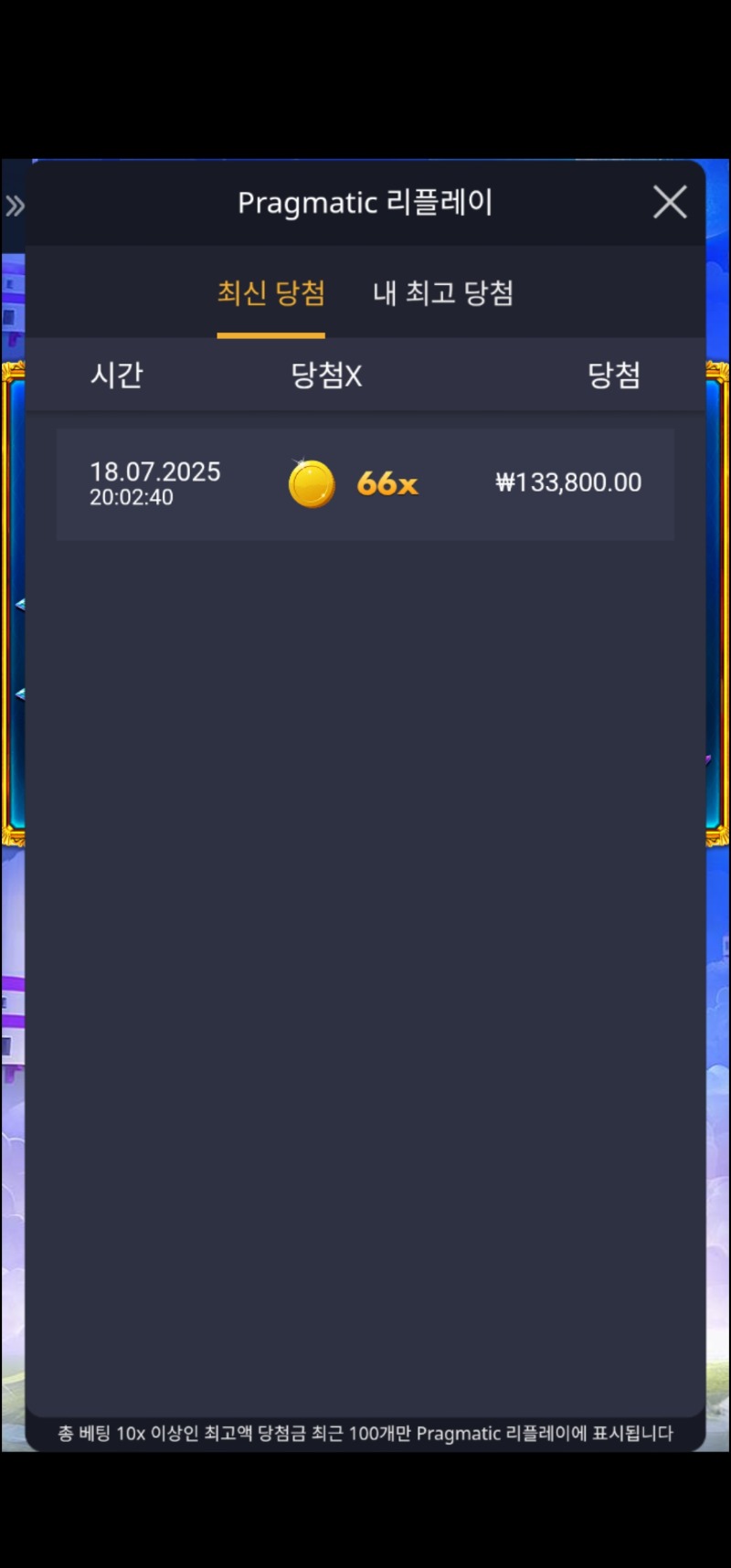Close the Pragmatic 리플레이 panel
Screen dimensions: 731x1568
pos(670,202)
